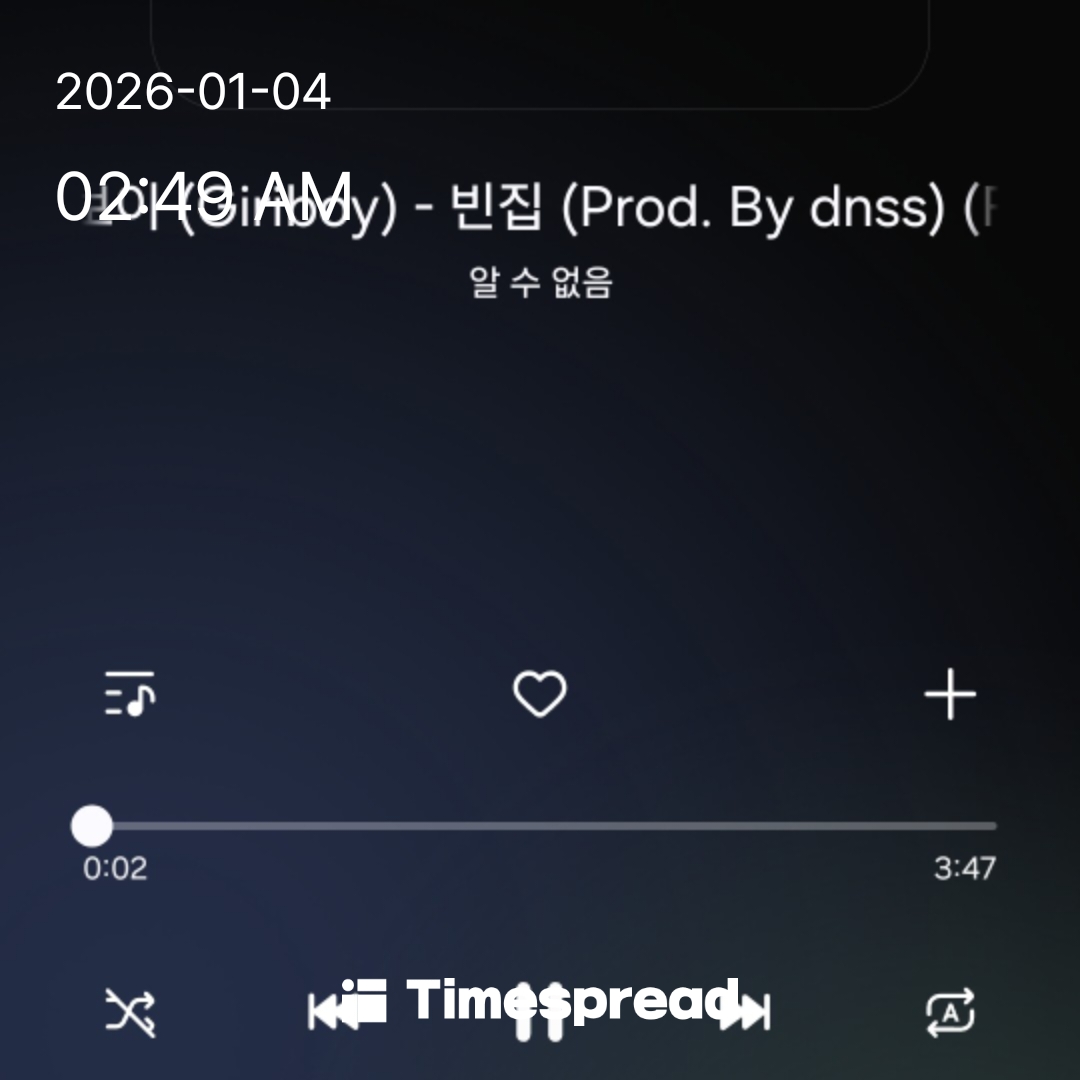
Task: Add this track using the plus icon
Action: pyautogui.click(x=949, y=694)
